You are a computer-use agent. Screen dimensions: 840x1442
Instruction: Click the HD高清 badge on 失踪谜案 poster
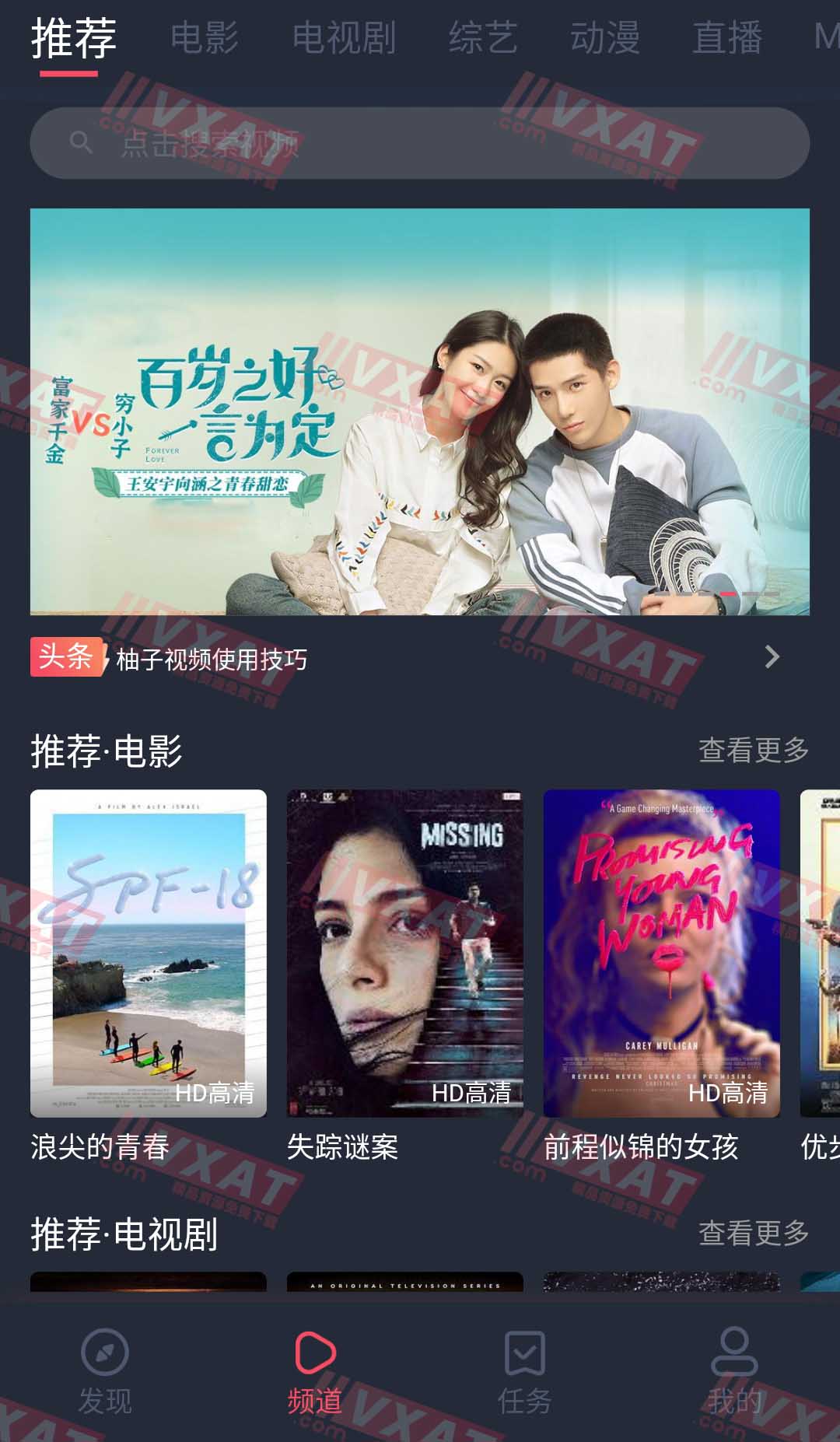(x=471, y=1094)
